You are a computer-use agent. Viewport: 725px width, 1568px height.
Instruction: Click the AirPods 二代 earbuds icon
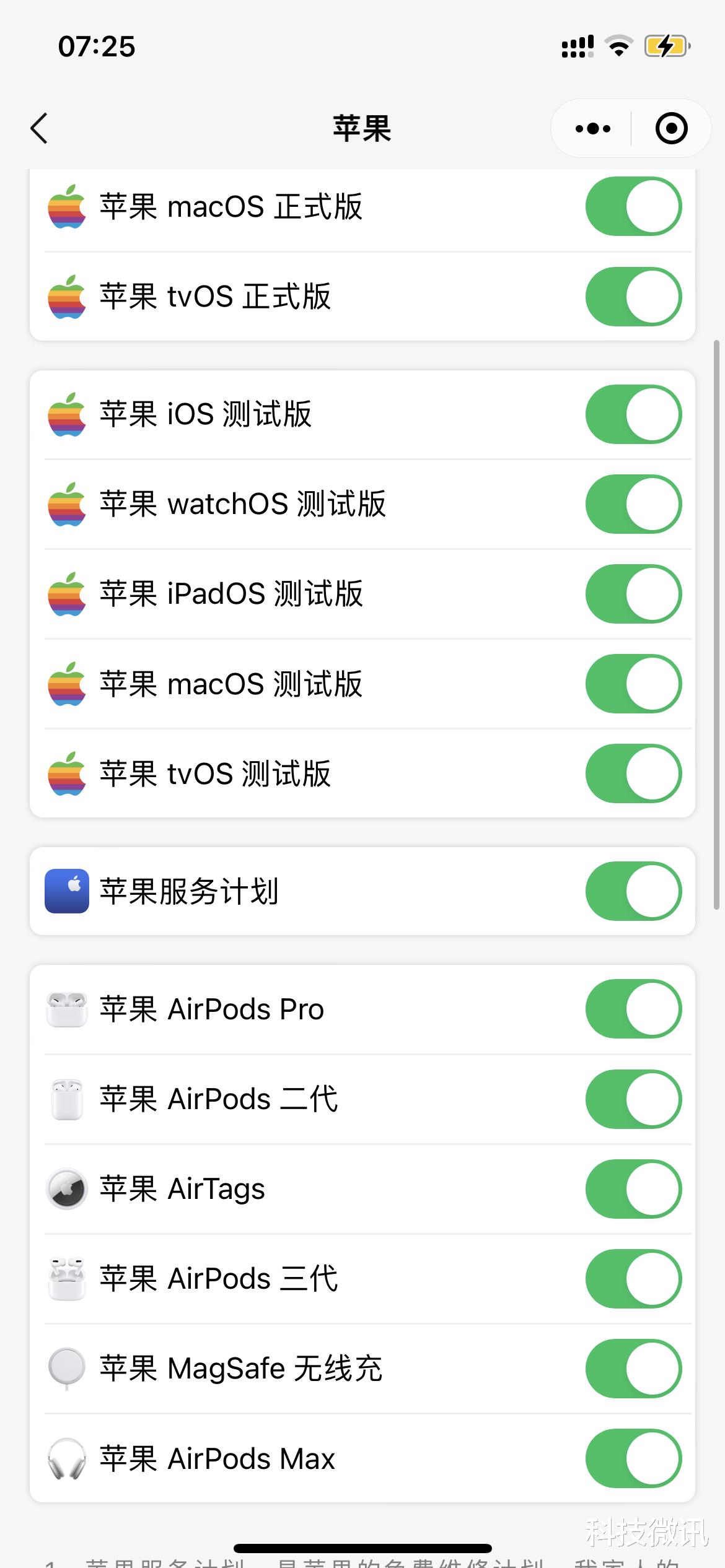[x=67, y=1098]
